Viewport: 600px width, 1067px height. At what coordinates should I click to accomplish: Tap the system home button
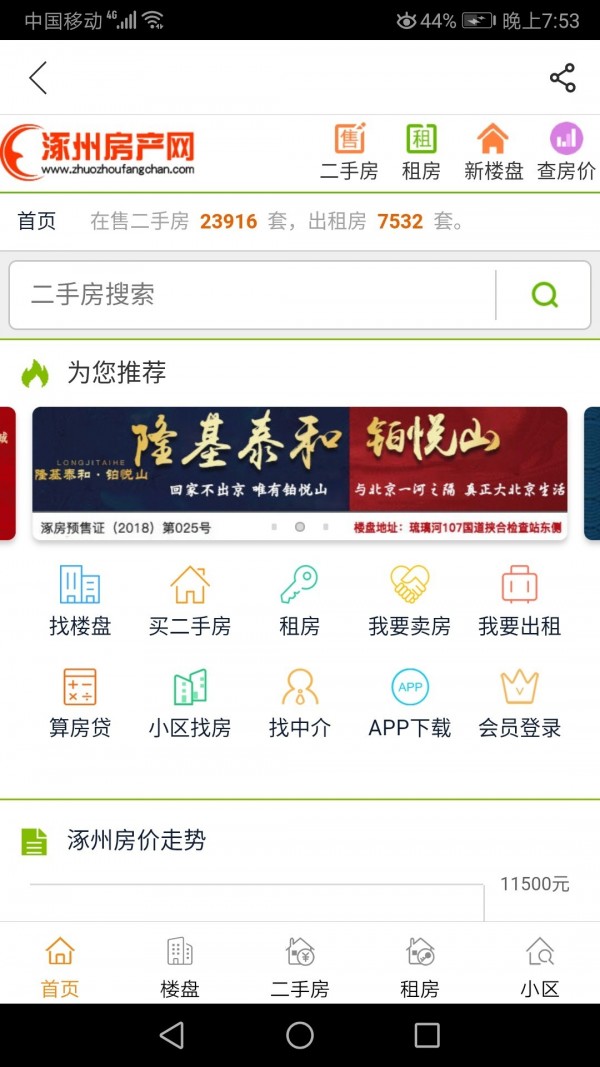(300, 1035)
